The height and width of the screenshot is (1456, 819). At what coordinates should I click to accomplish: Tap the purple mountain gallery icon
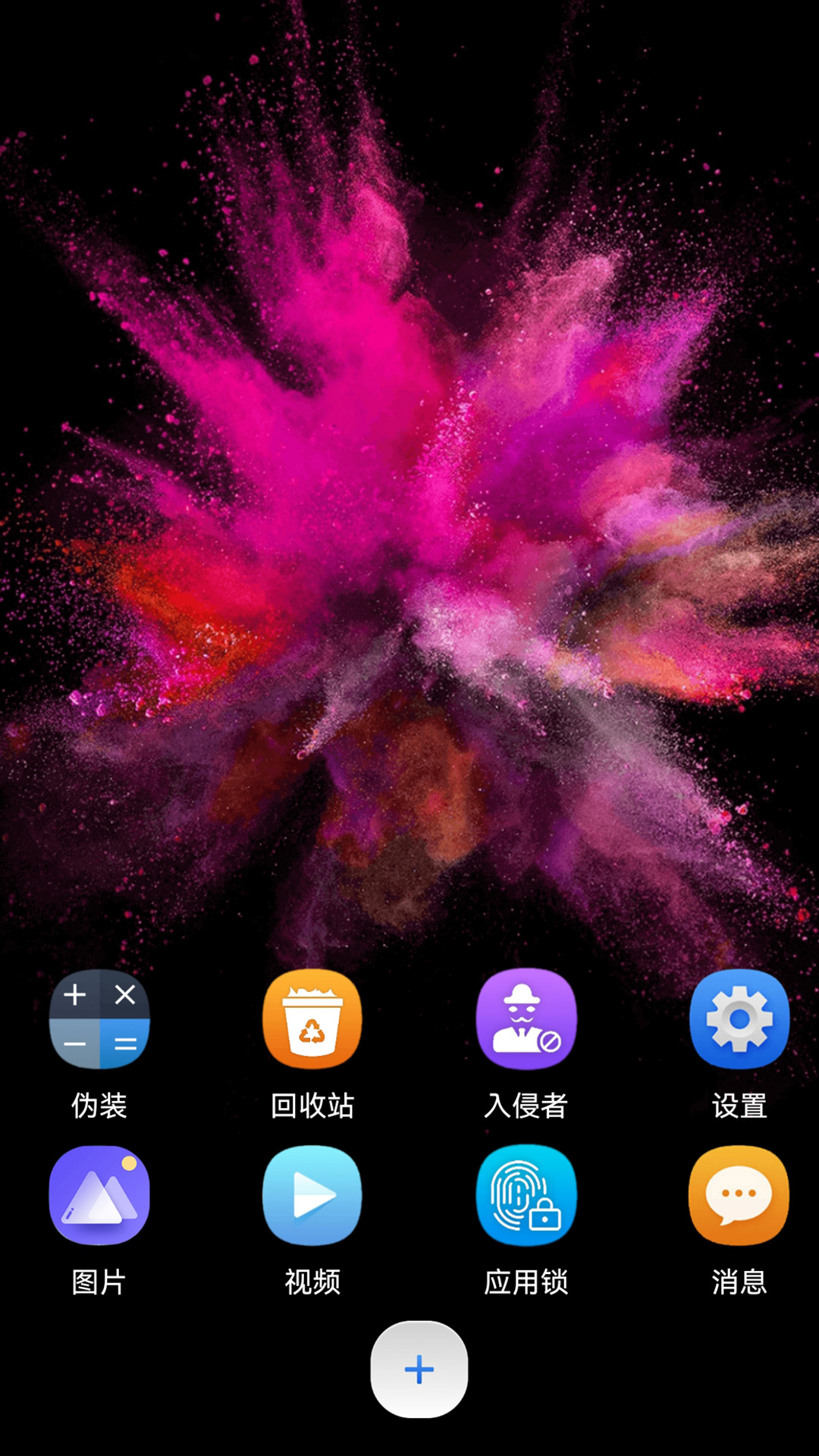coord(99,1196)
